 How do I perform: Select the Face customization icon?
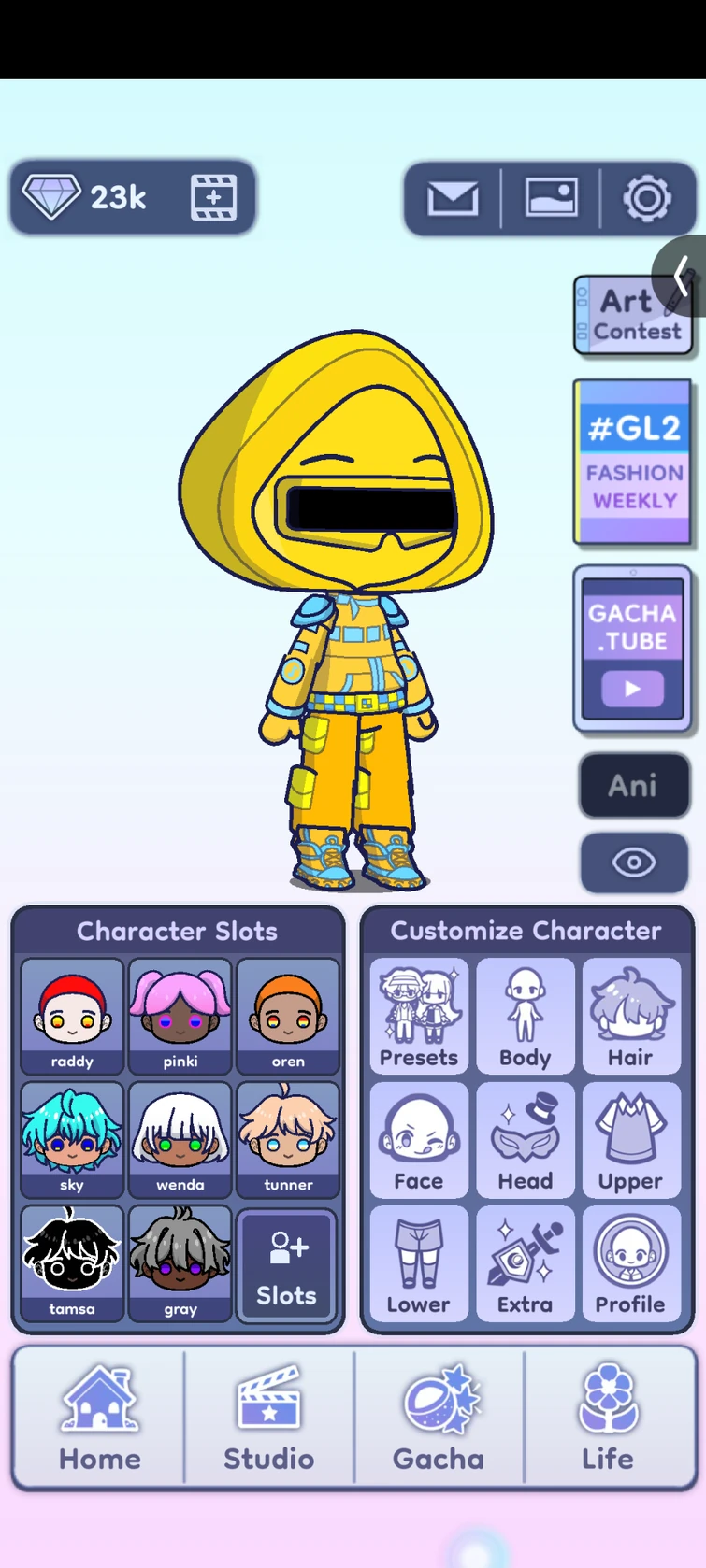click(418, 1140)
